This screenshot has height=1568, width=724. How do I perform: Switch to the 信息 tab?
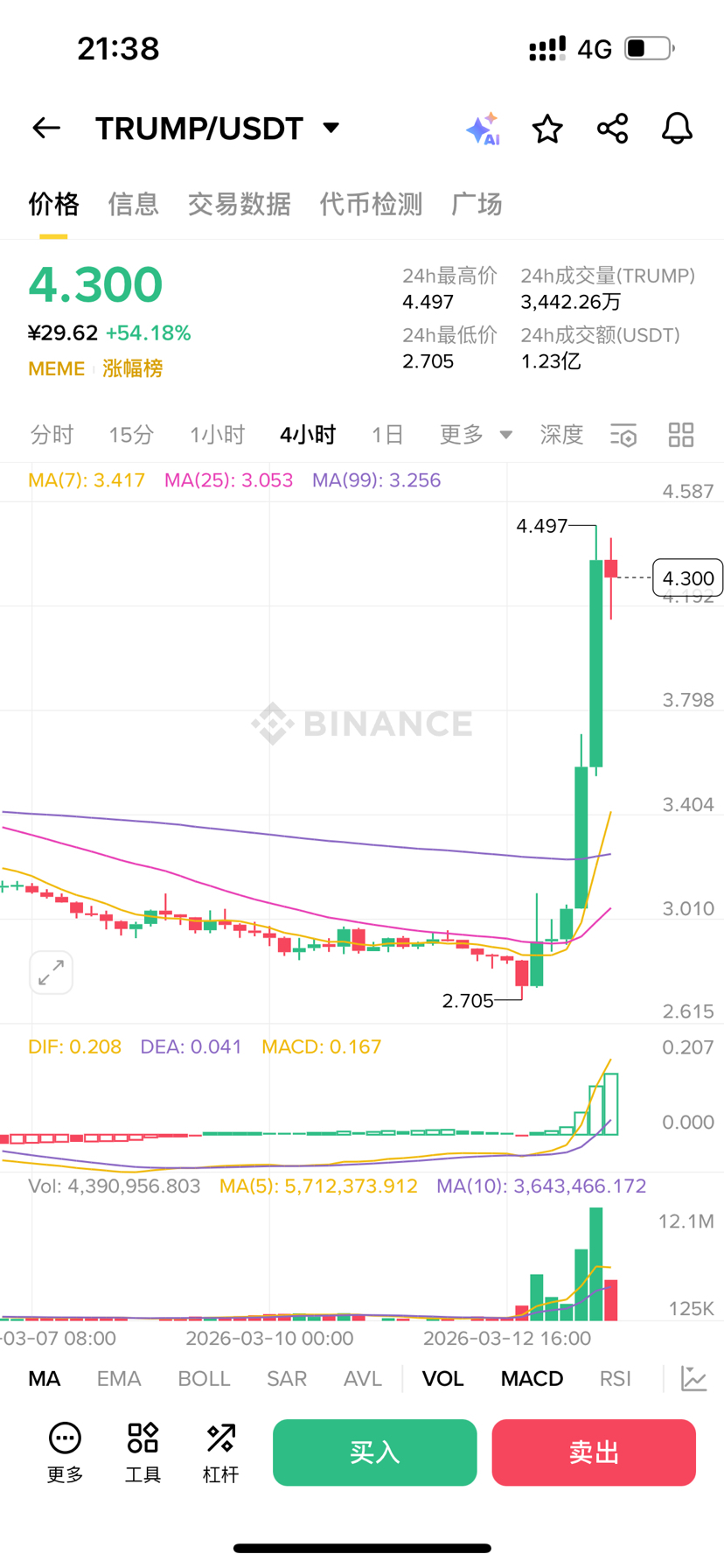pos(133,204)
